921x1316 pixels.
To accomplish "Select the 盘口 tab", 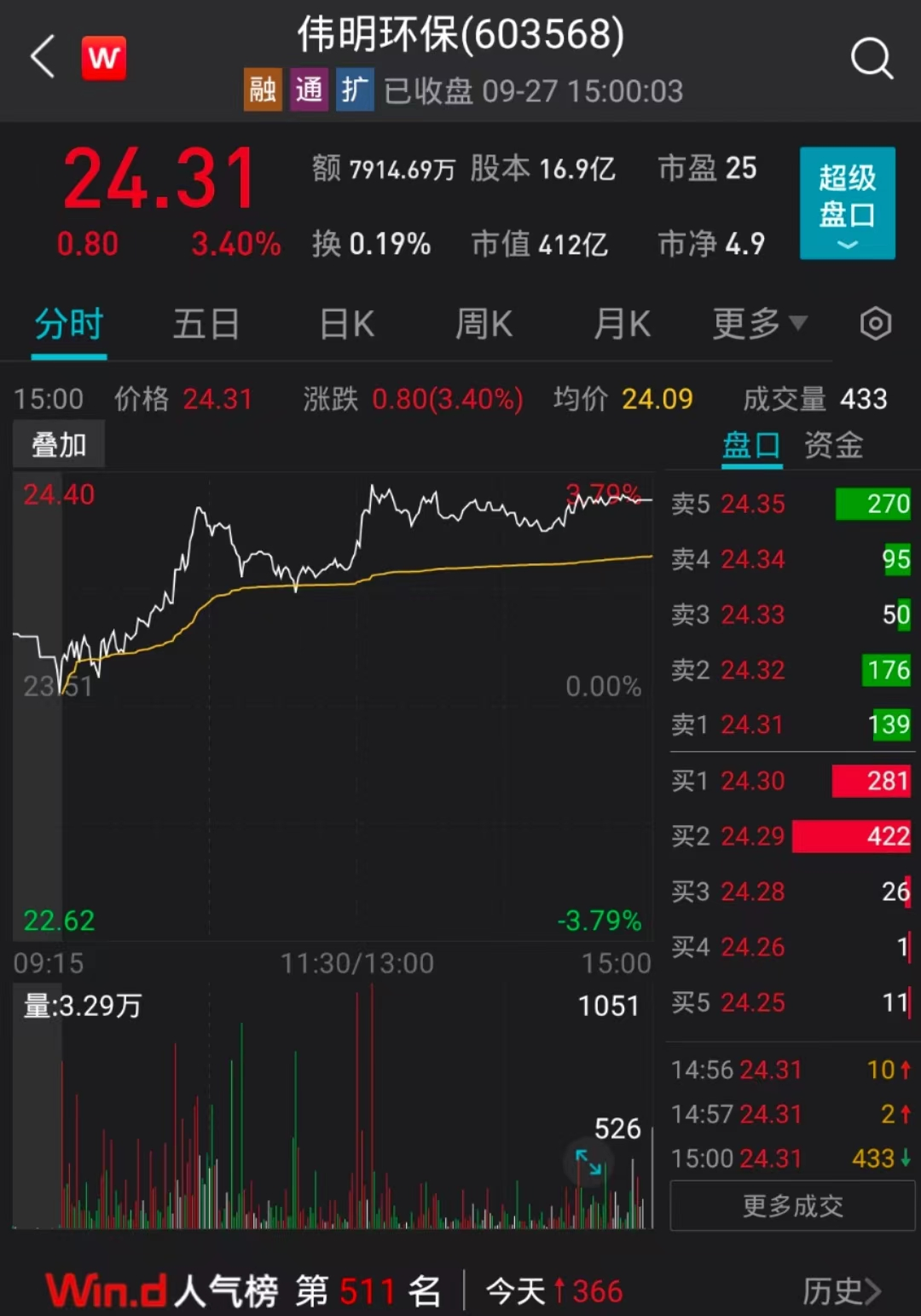I will (751, 446).
